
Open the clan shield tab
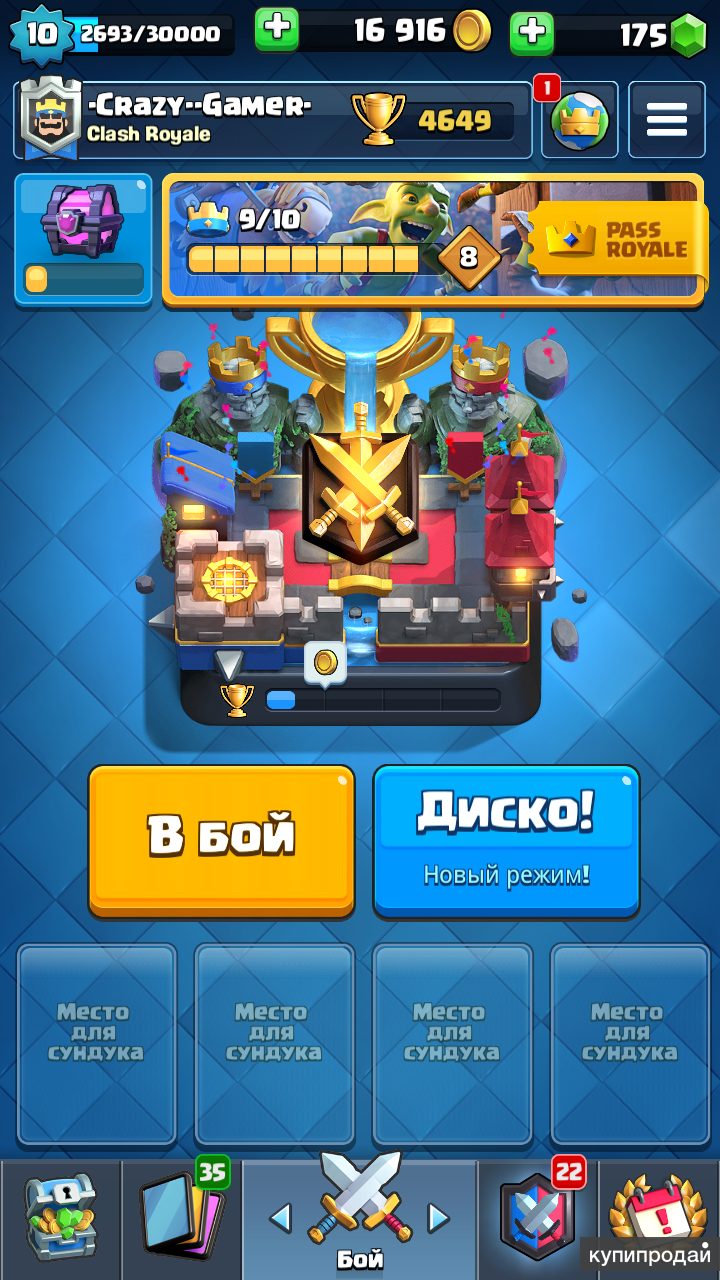[x=538, y=1217]
